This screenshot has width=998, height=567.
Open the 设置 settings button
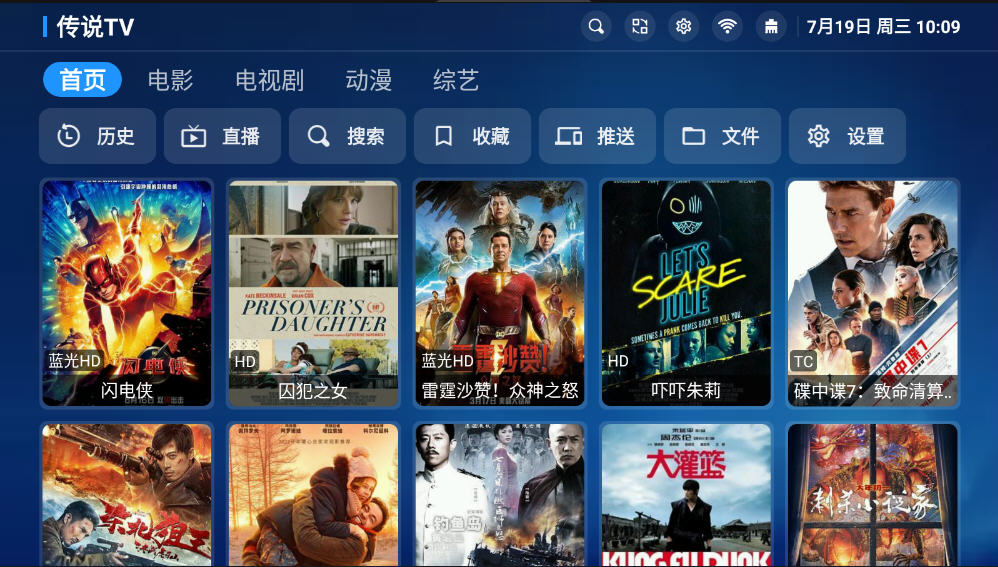pyautogui.click(x=847, y=136)
